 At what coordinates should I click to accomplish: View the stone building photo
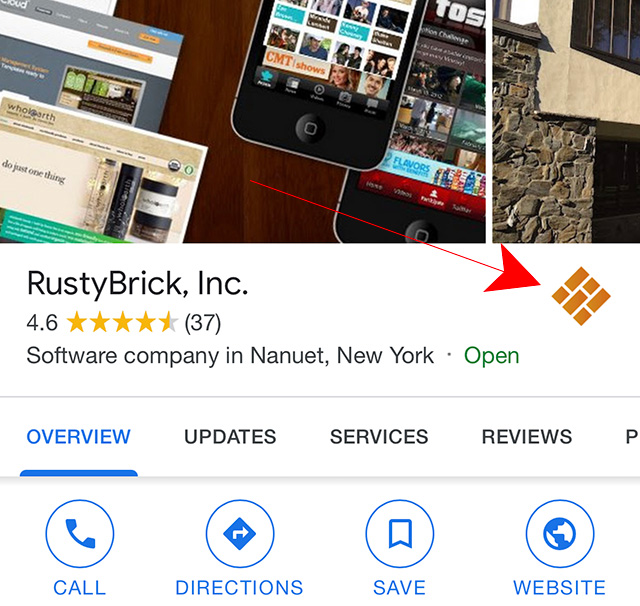click(566, 120)
